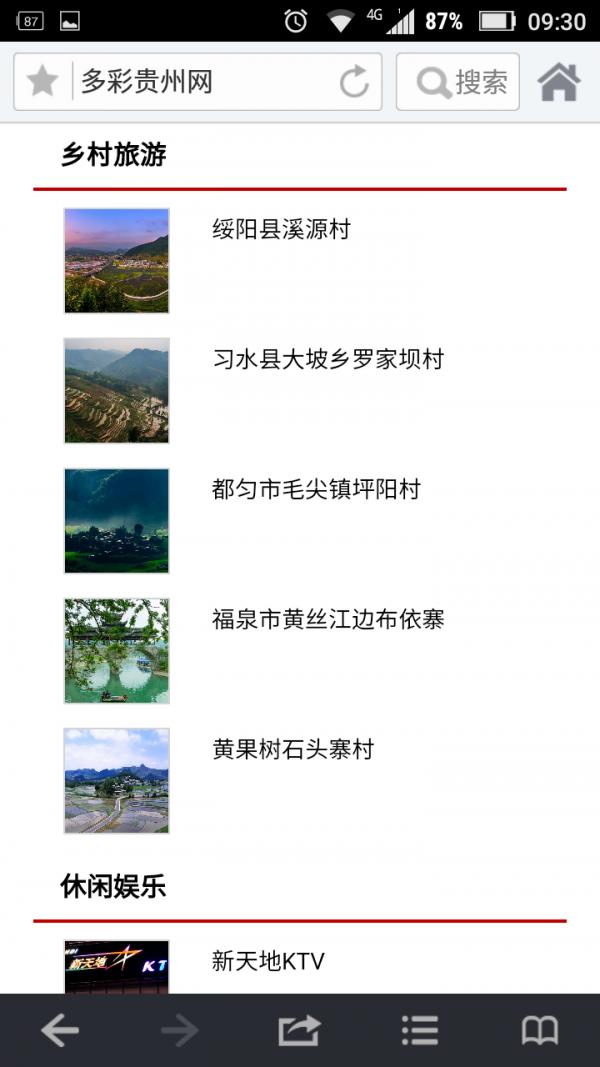Tap the 多彩贵州网 address field
The width and height of the screenshot is (600, 1067).
pyautogui.click(x=200, y=82)
